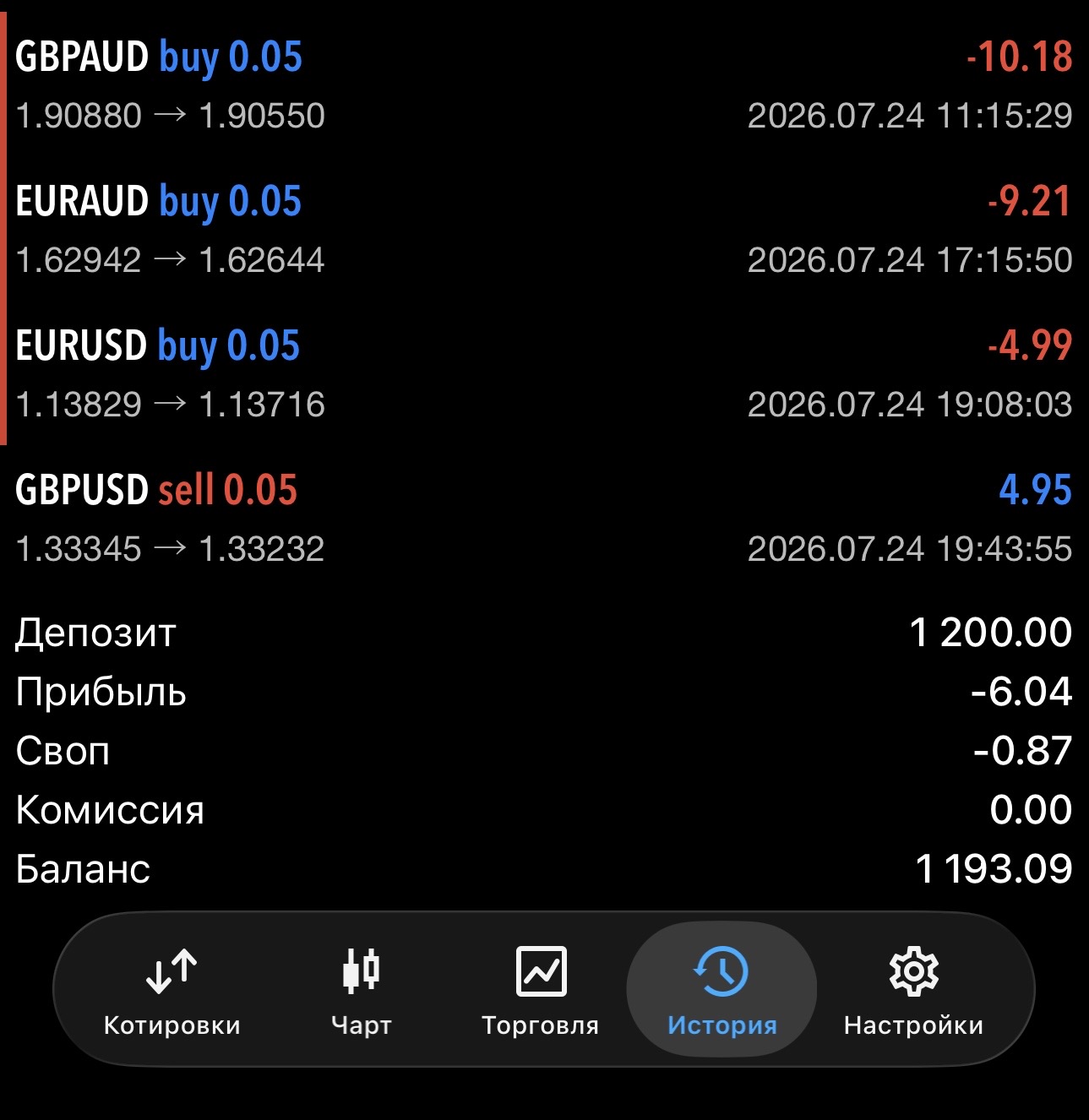The image size is (1089, 1120).
Task: Open the EURAUD buy 0.05 trade details
Action: click(x=544, y=229)
